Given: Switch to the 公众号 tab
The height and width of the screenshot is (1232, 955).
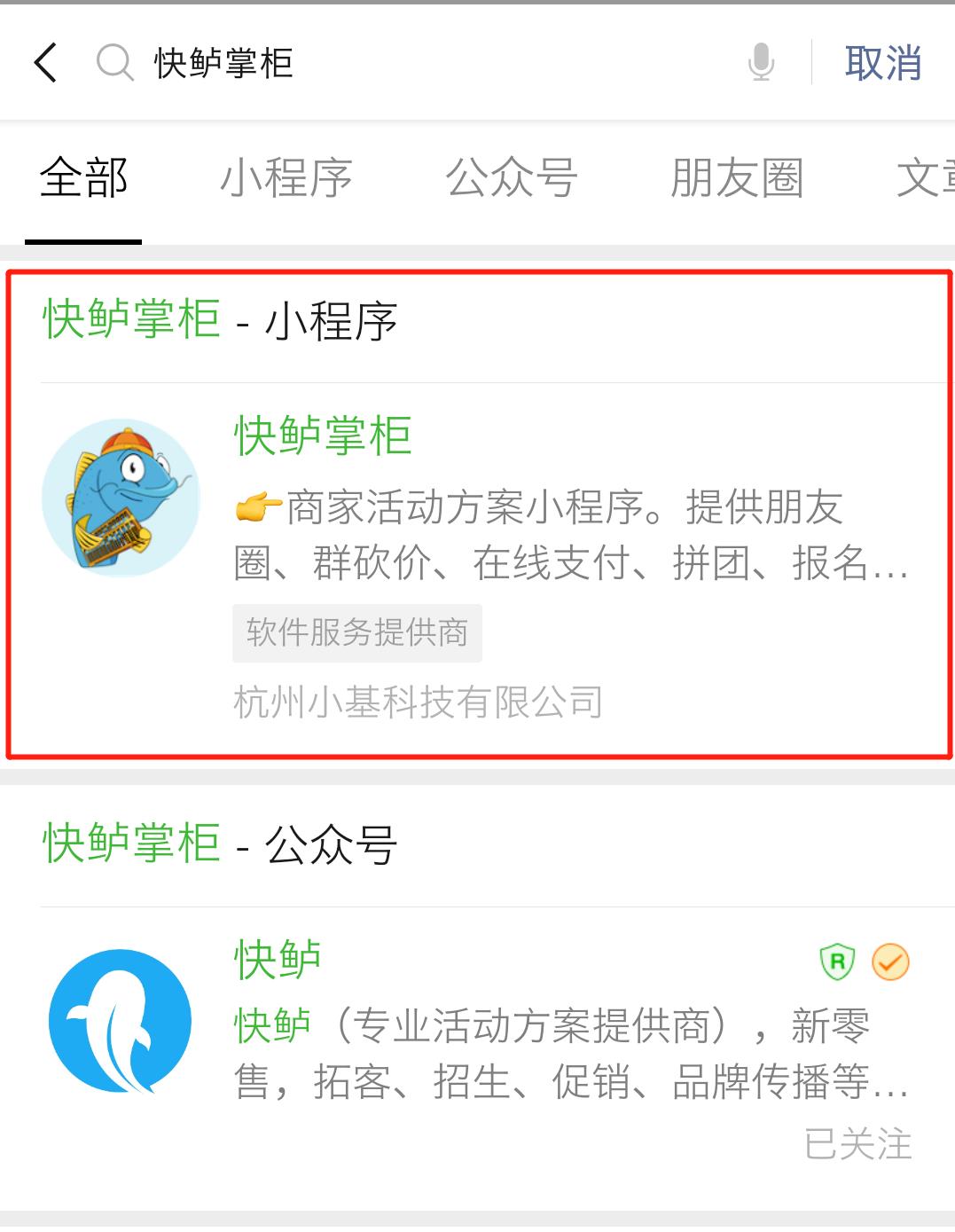Looking at the screenshot, I should [x=512, y=178].
